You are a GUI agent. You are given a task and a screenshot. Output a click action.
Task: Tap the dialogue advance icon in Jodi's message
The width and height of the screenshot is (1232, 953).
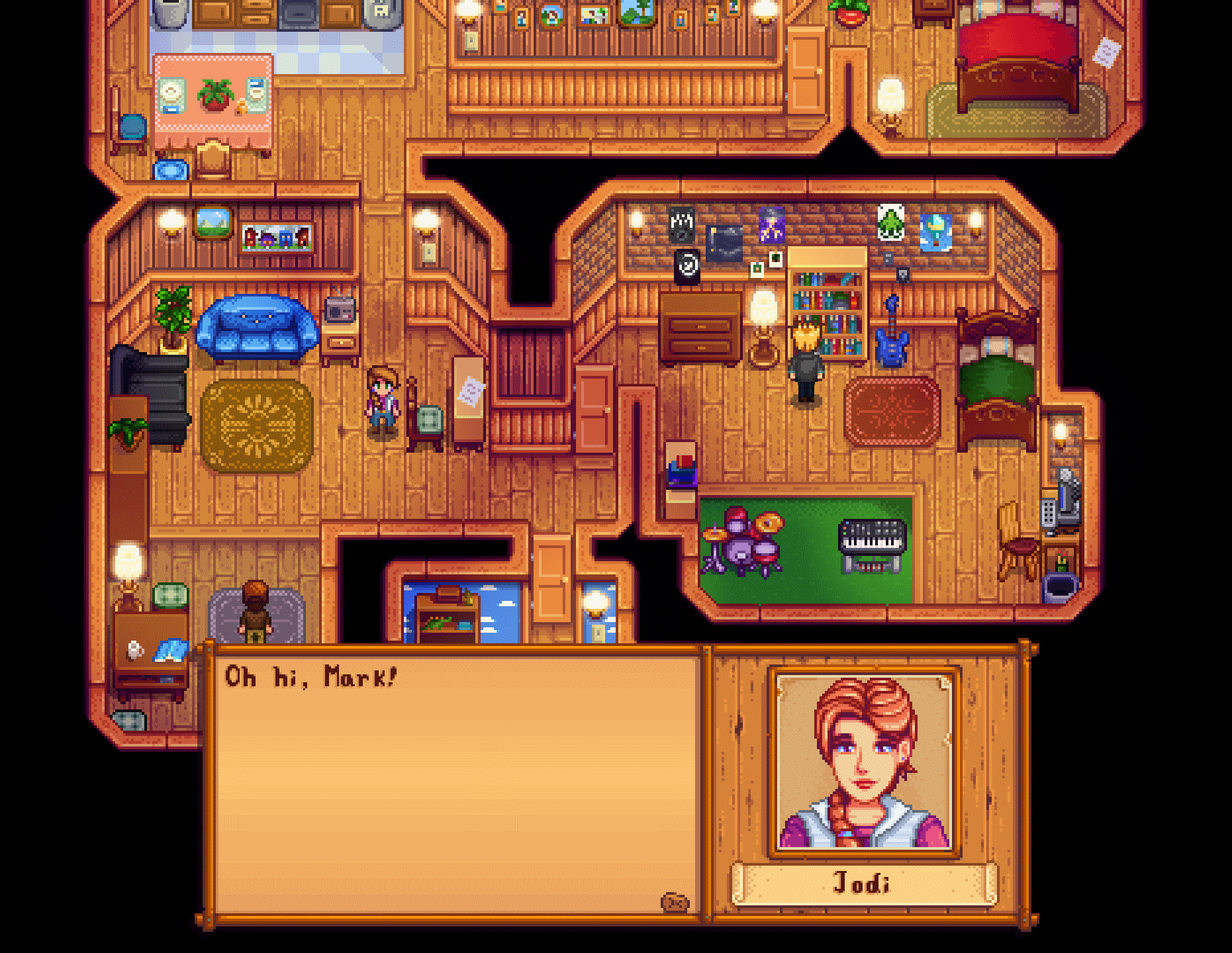tap(675, 901)
